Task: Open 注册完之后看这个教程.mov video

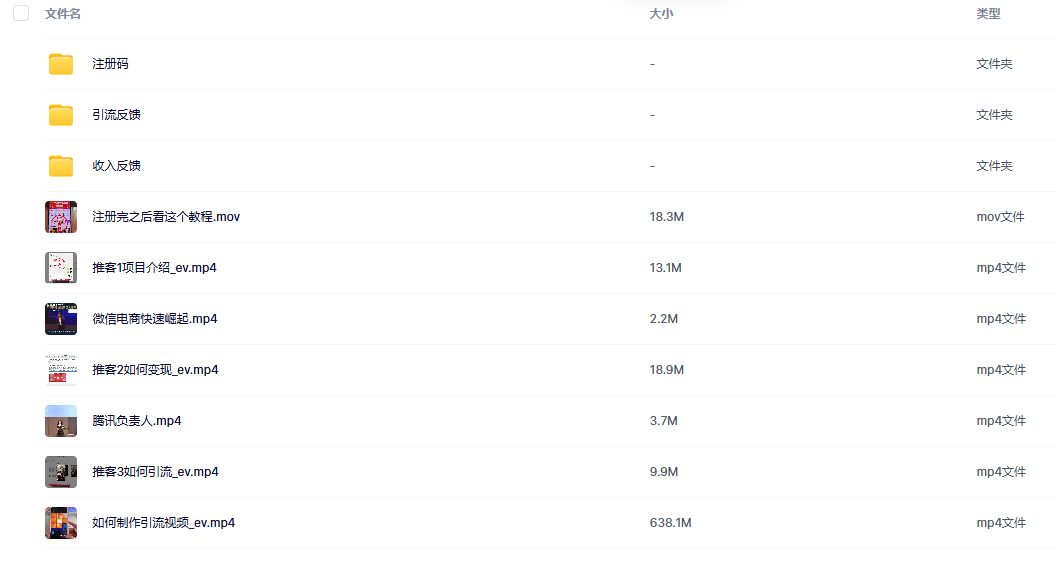Action: tap(166, 217)
